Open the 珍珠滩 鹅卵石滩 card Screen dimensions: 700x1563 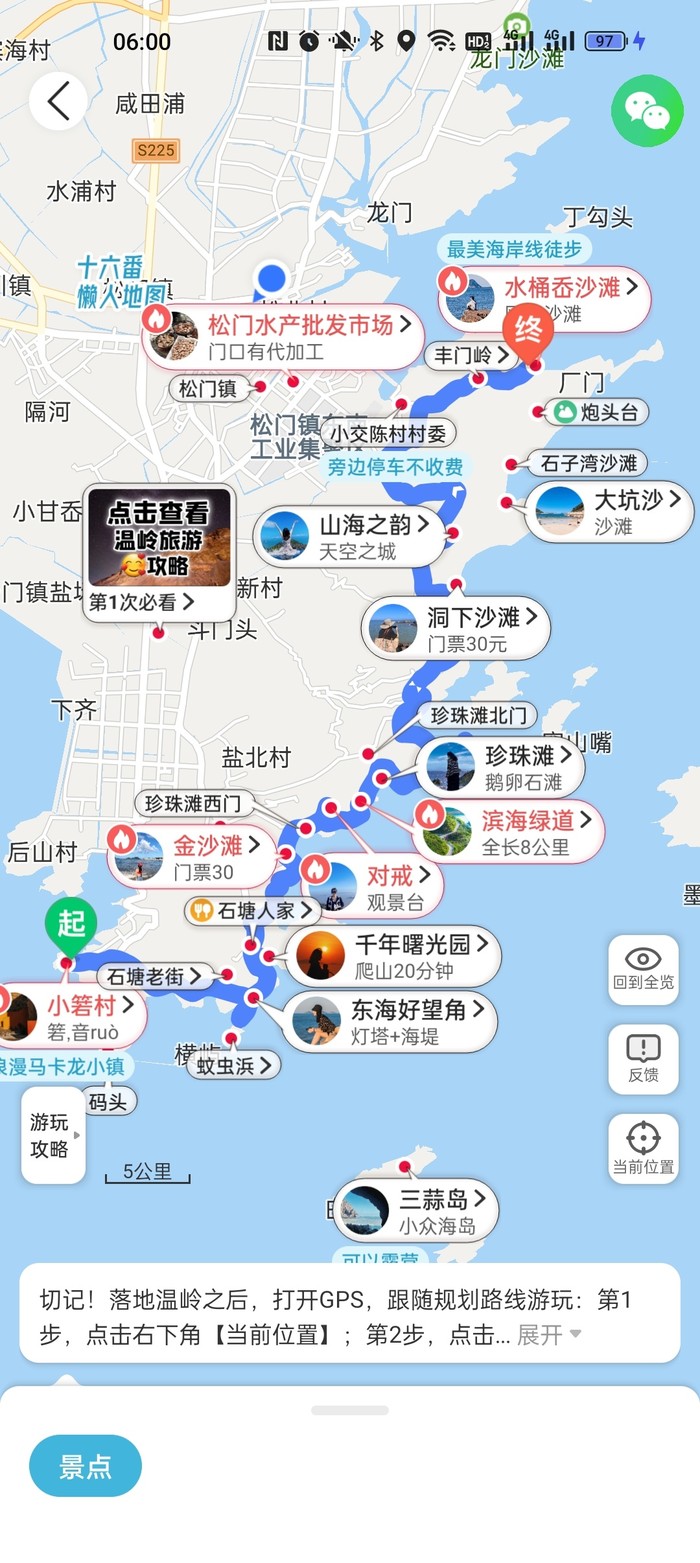click(501, 767)
